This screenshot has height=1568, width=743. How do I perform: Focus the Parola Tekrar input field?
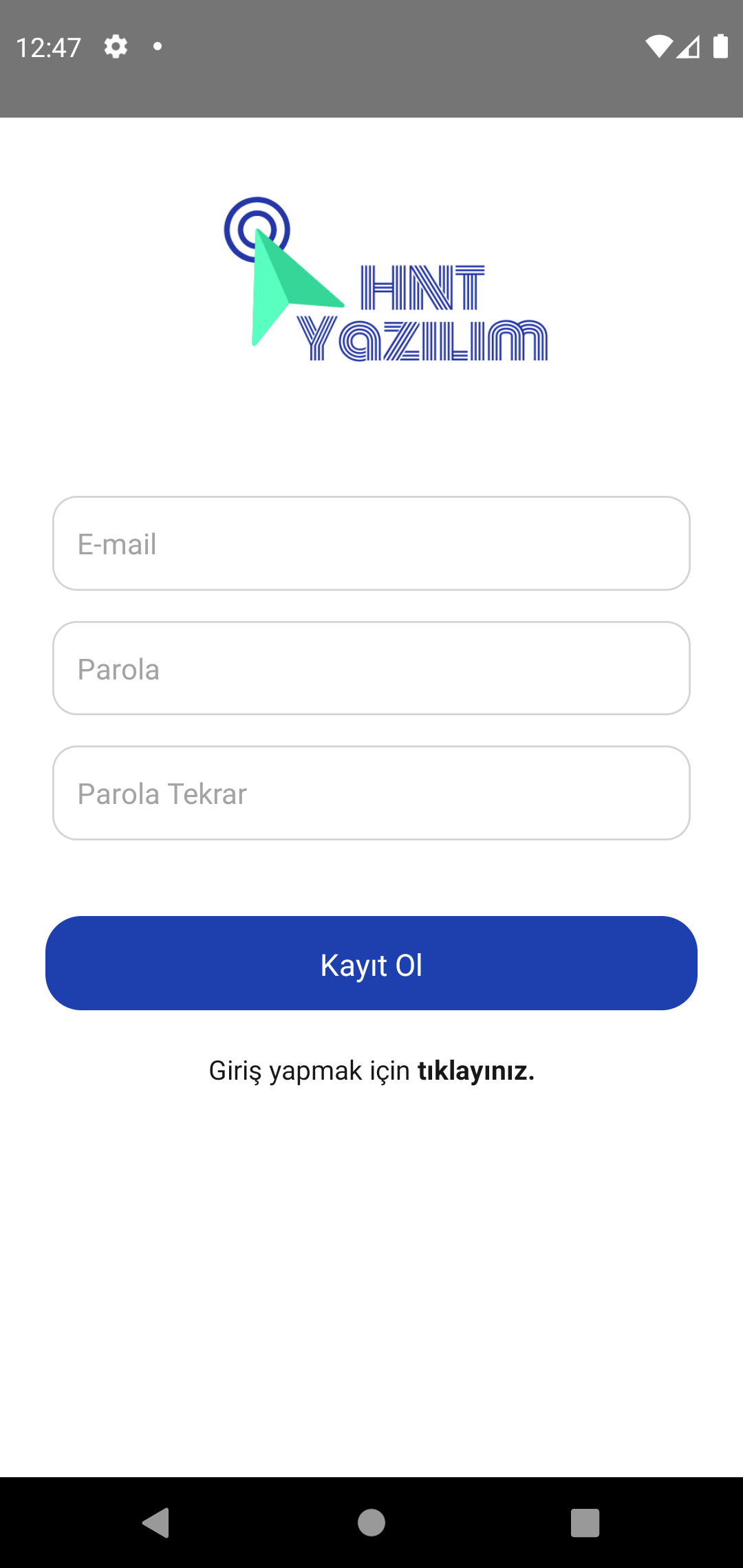tap(371, 792)
